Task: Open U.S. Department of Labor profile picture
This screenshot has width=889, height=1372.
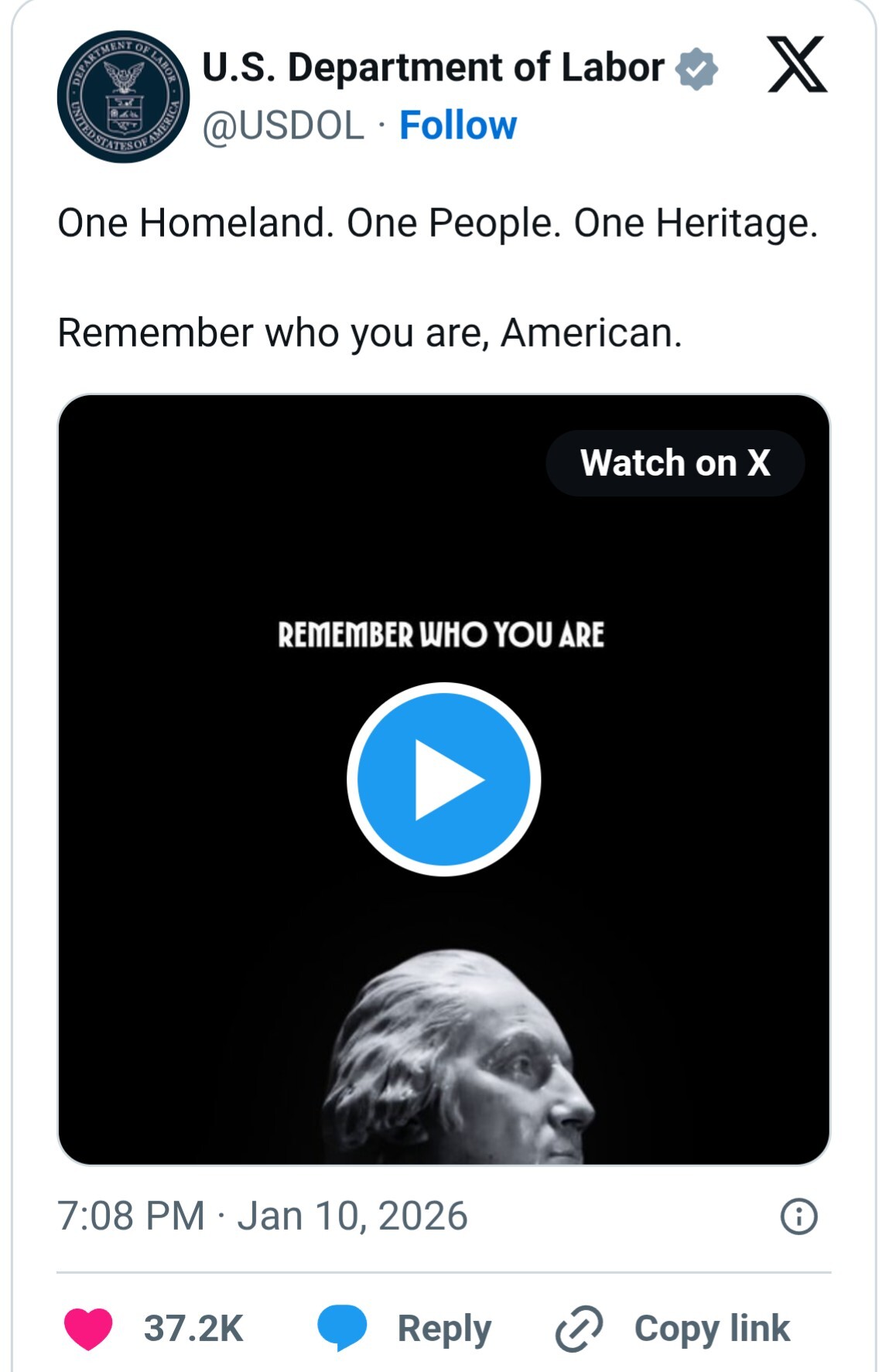Action: tap(123, 97)
